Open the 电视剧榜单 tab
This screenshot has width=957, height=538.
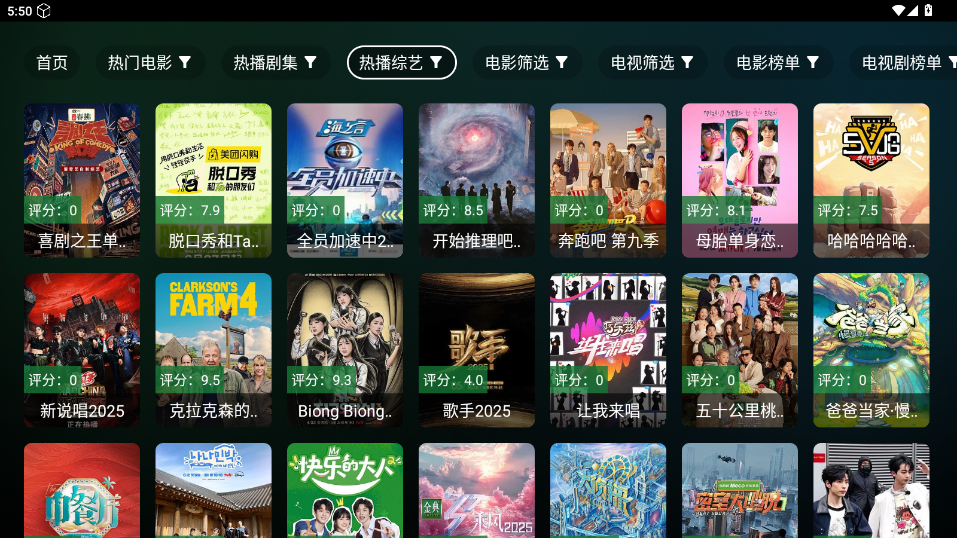coord(903,62)
